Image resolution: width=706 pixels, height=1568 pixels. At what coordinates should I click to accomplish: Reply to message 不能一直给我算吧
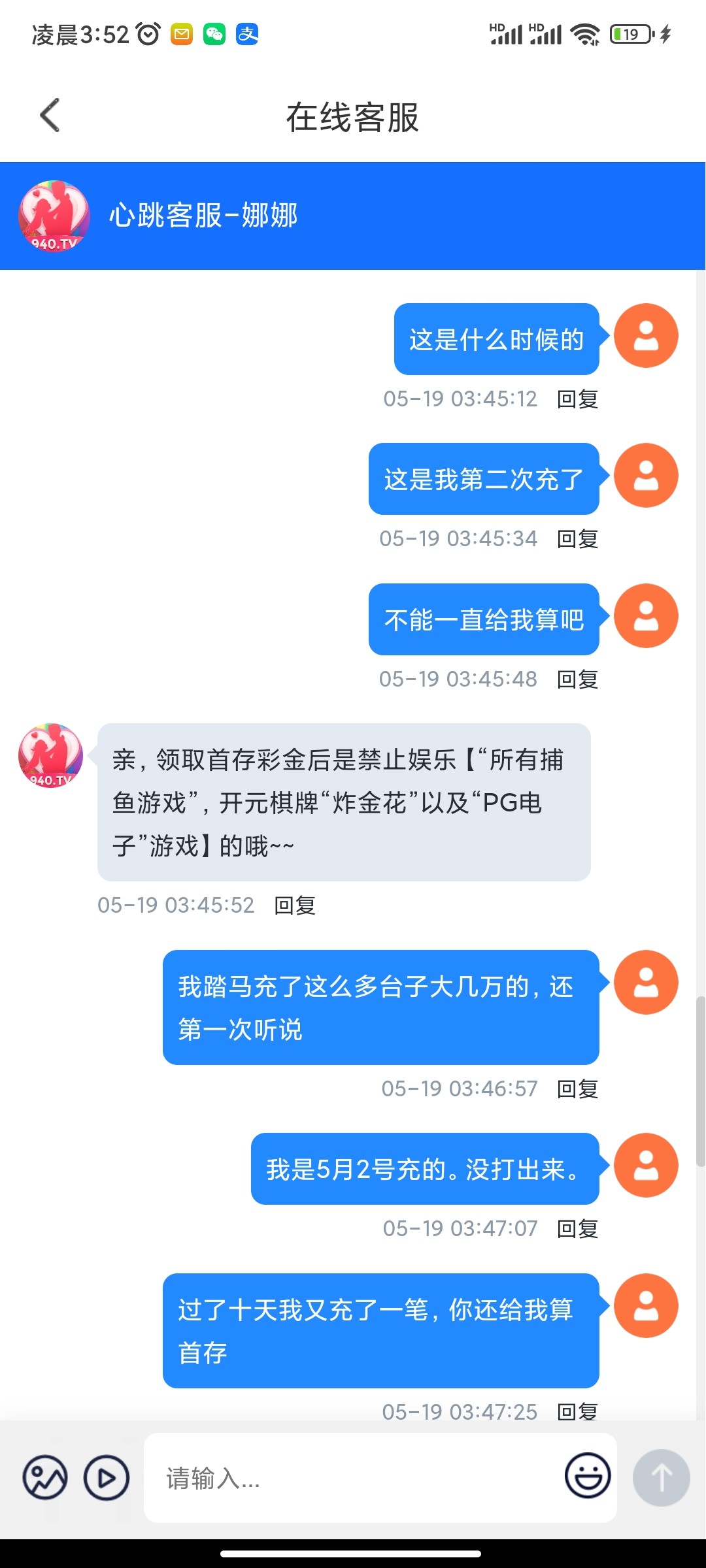tap(577, 679)
